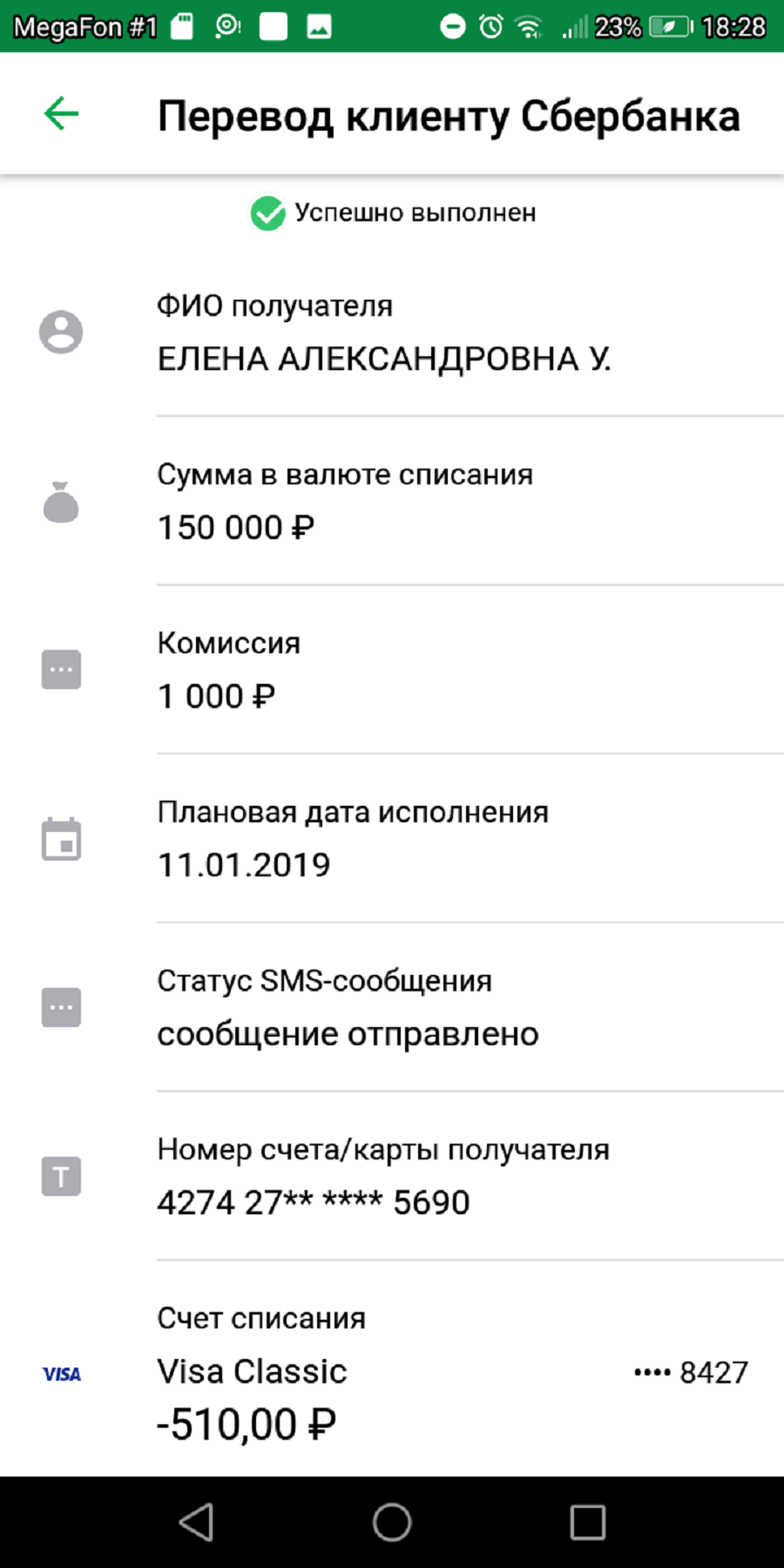This screenshot has width=784, height=1568.
Task: Go to the home screen
Action: click(x=392, y=1522)
